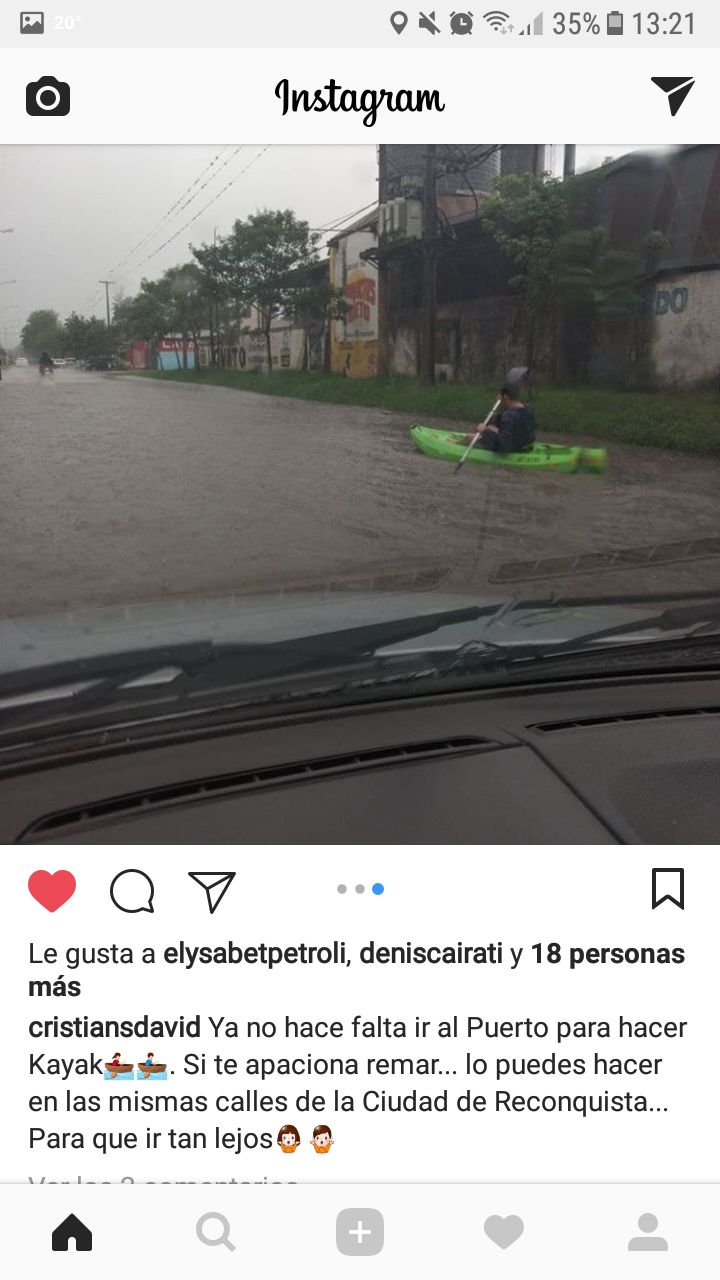Open deniscairati's profile from likes
Image resolution: width=720 pixels, height=1280 pixels.
431,954
